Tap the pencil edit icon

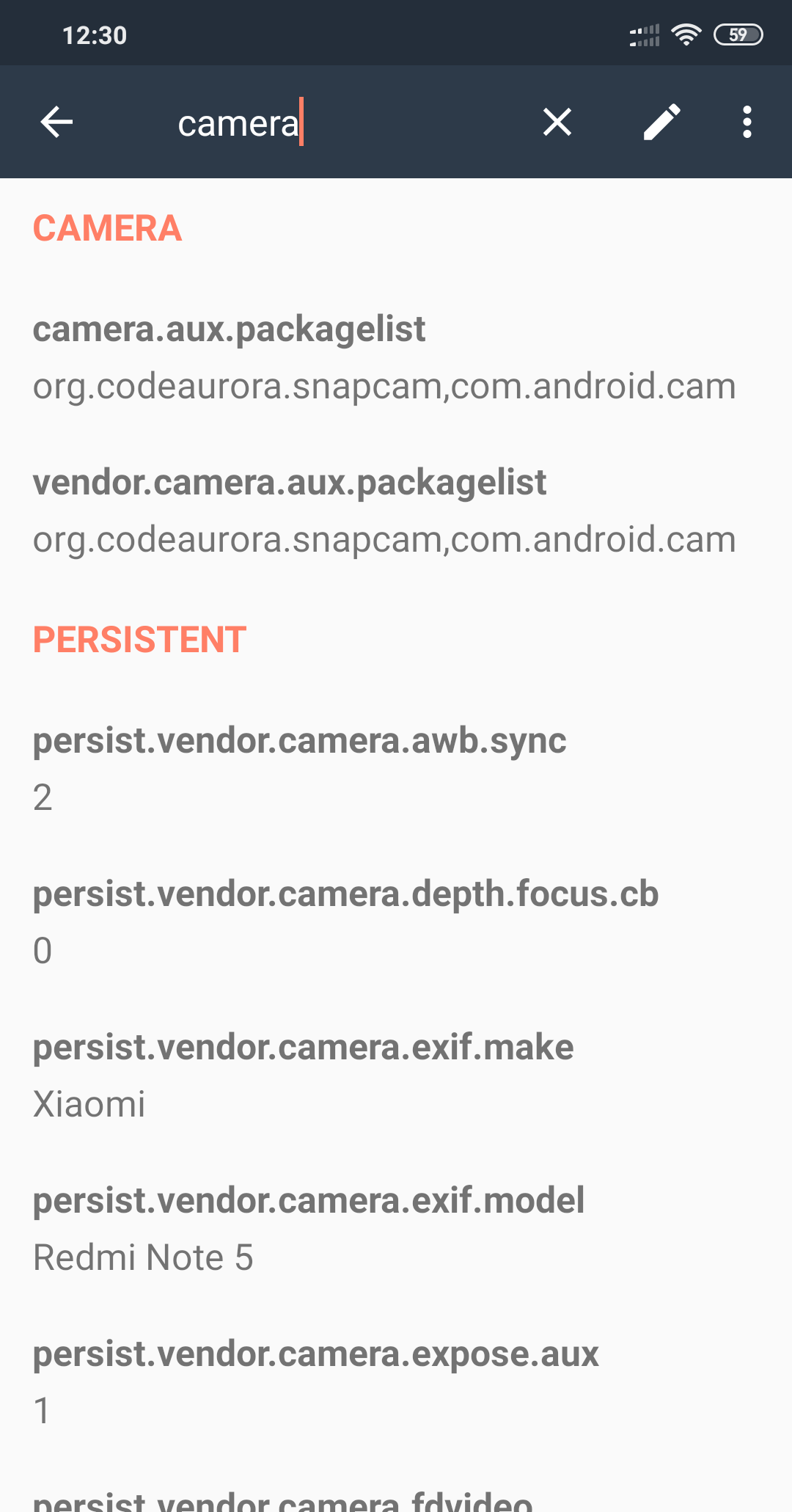click(x=661, y=122)
